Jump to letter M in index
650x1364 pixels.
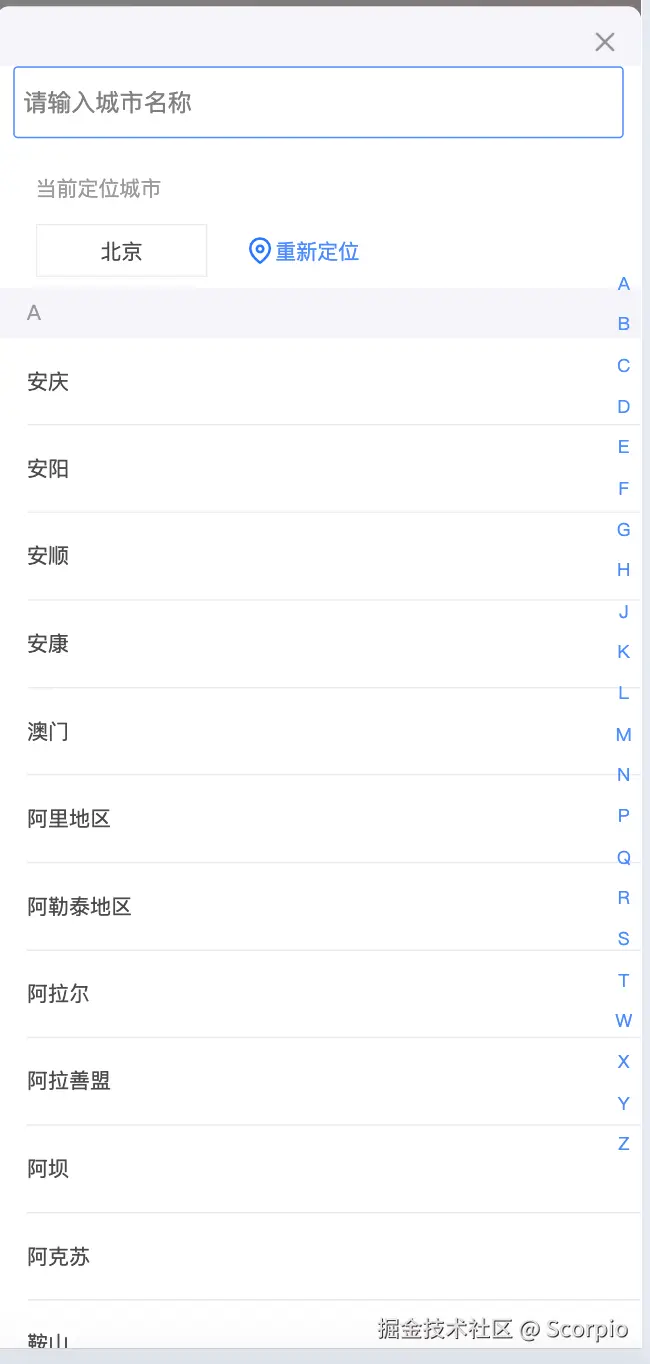pyautogui.click(x=623, y=735)
